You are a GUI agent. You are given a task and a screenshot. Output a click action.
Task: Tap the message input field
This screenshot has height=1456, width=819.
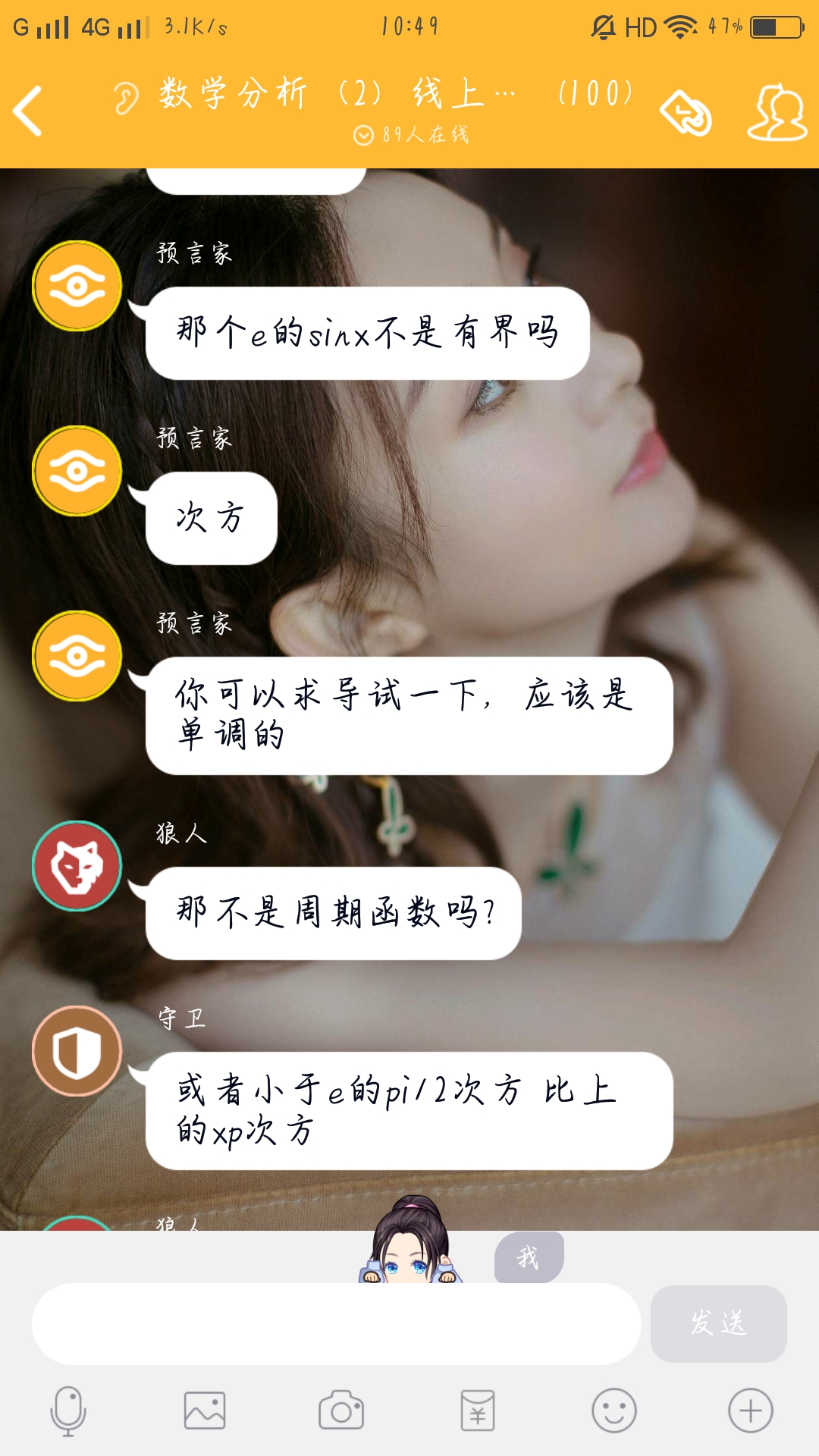(336, 1324)
